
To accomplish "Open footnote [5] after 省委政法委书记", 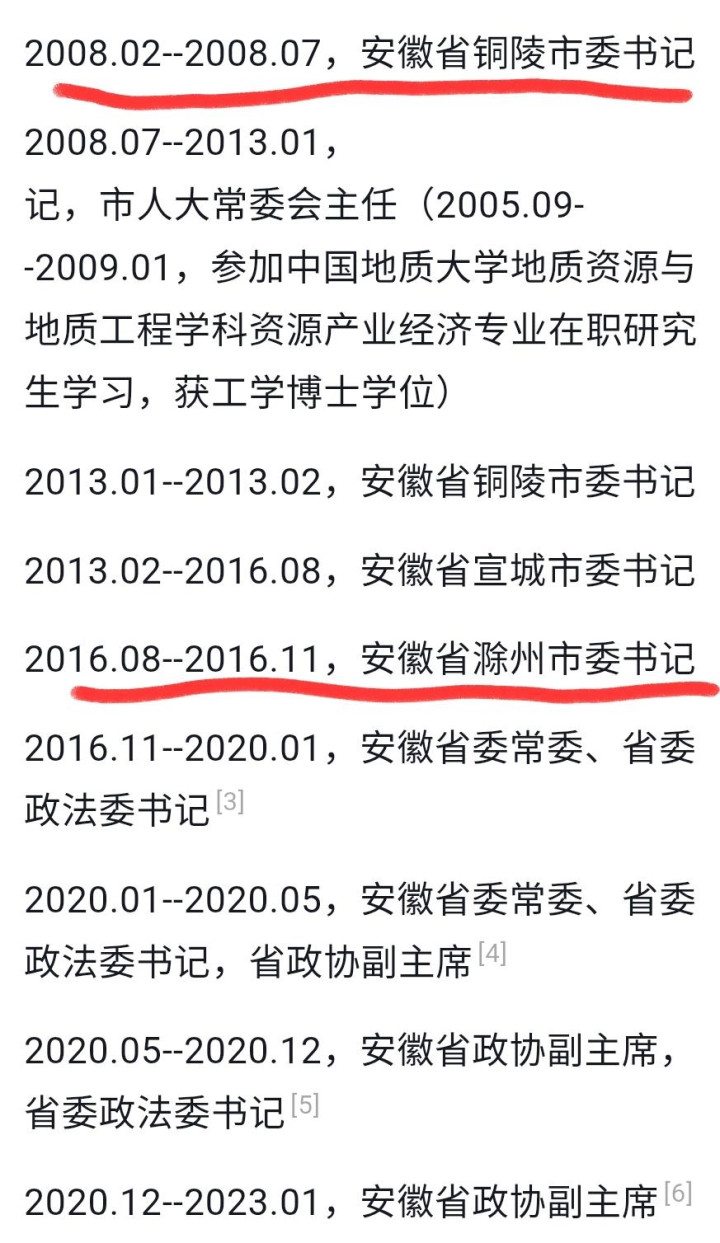I will tap(305, 1105).
